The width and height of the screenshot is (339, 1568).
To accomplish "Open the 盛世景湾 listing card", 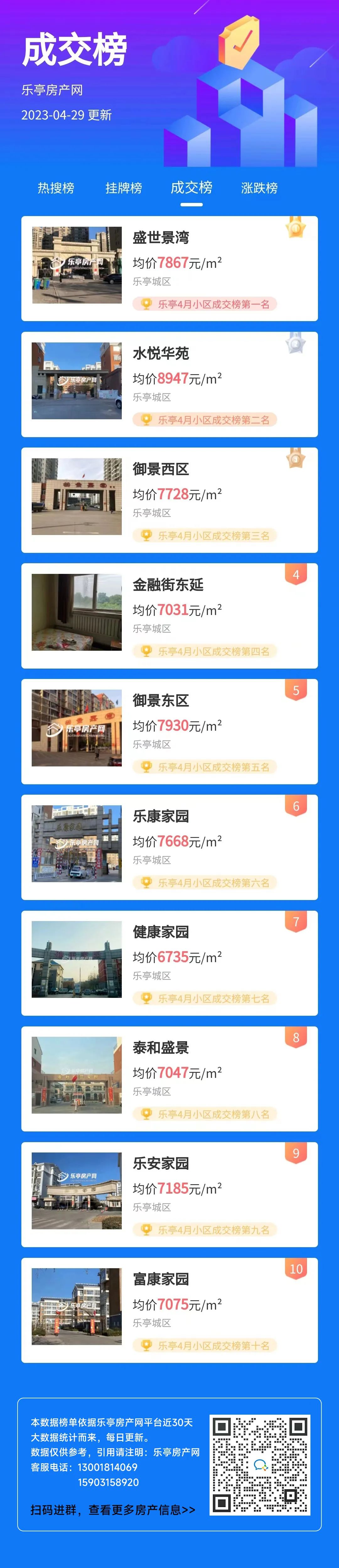I will (x=169, y=268).
